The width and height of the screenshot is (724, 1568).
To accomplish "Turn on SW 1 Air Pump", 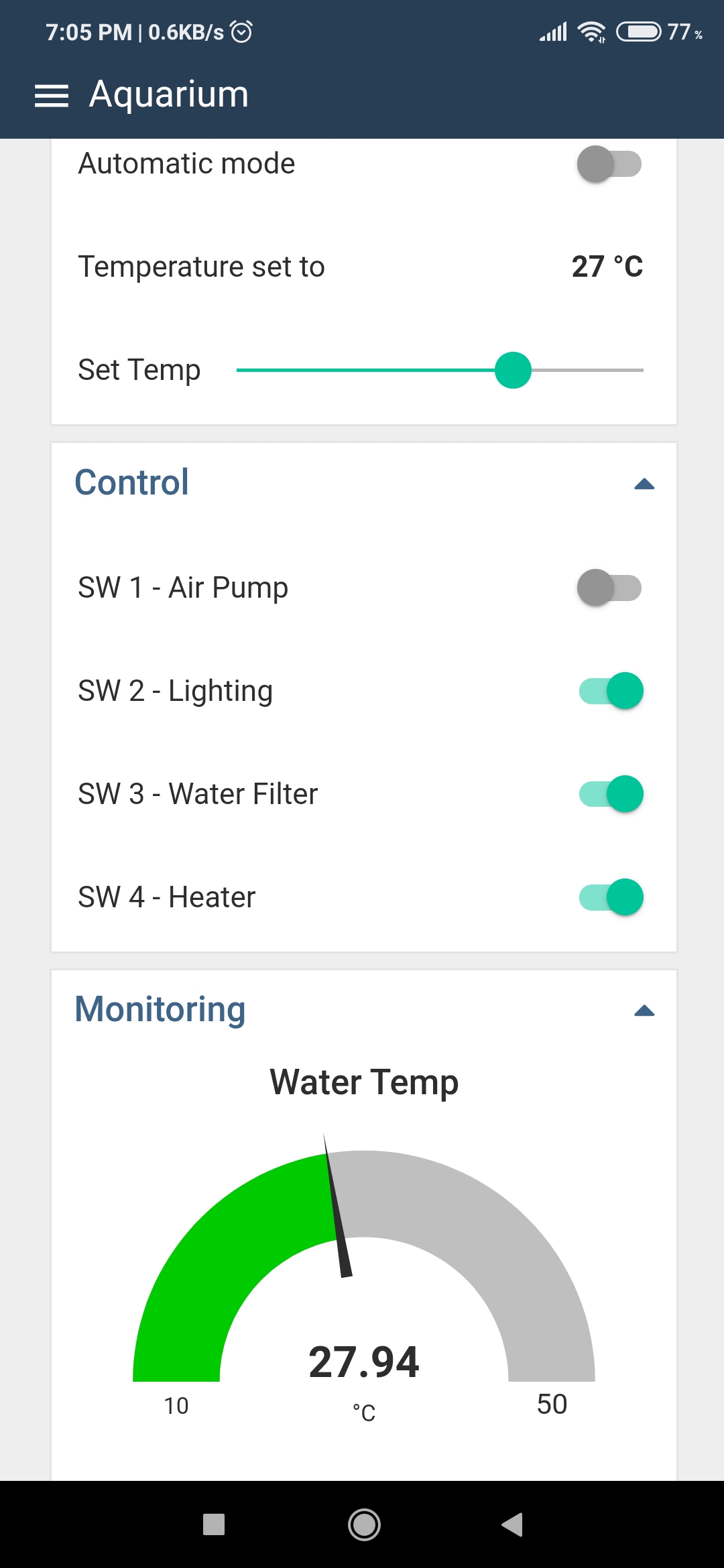I will 609,588.
